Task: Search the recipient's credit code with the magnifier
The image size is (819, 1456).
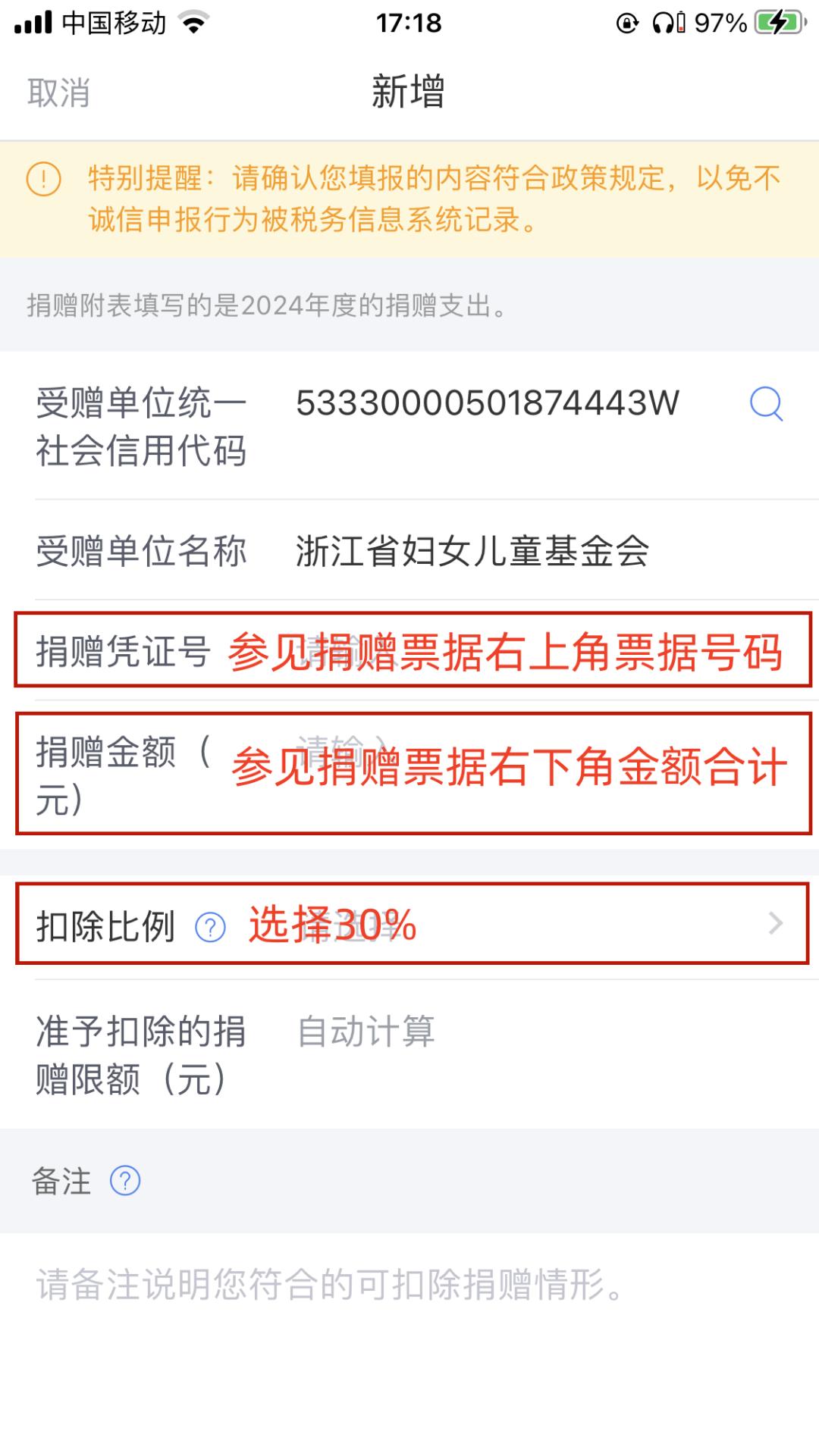Action: [766, 403]
